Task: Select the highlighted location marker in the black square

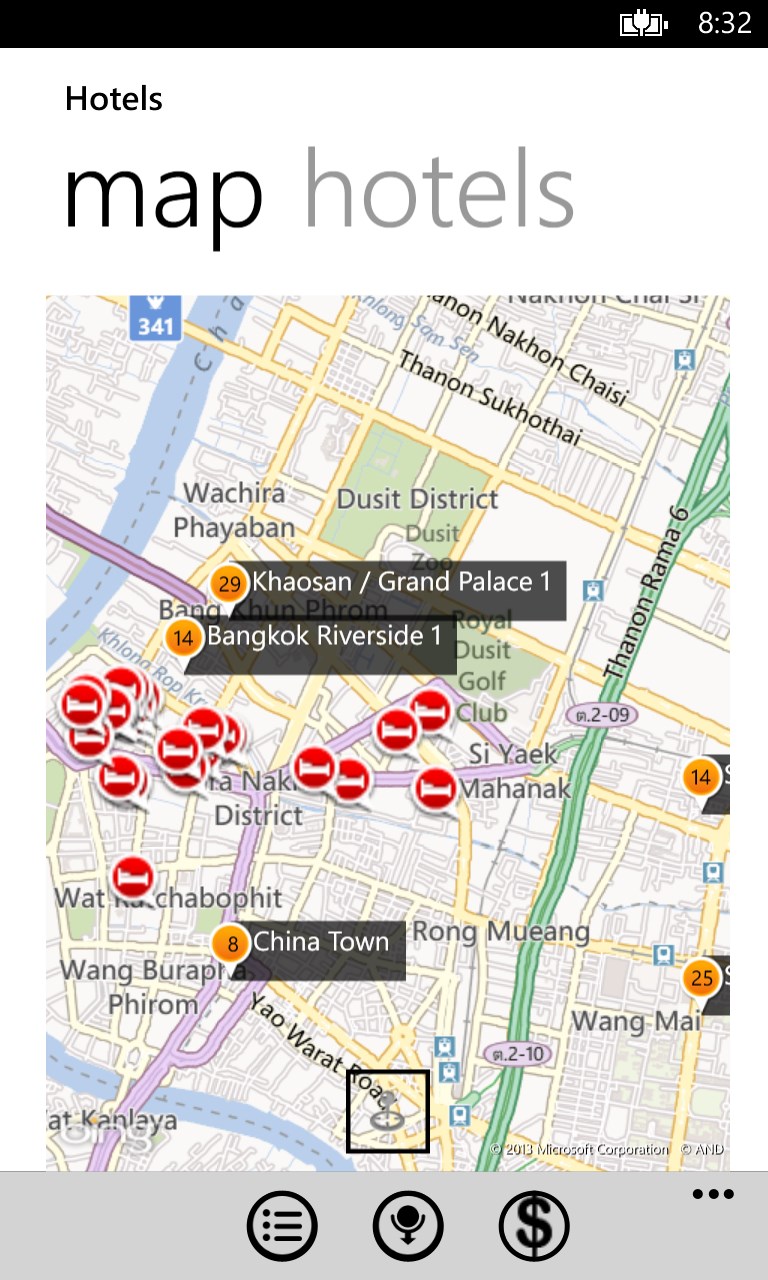Action: tap(388, 1110)
